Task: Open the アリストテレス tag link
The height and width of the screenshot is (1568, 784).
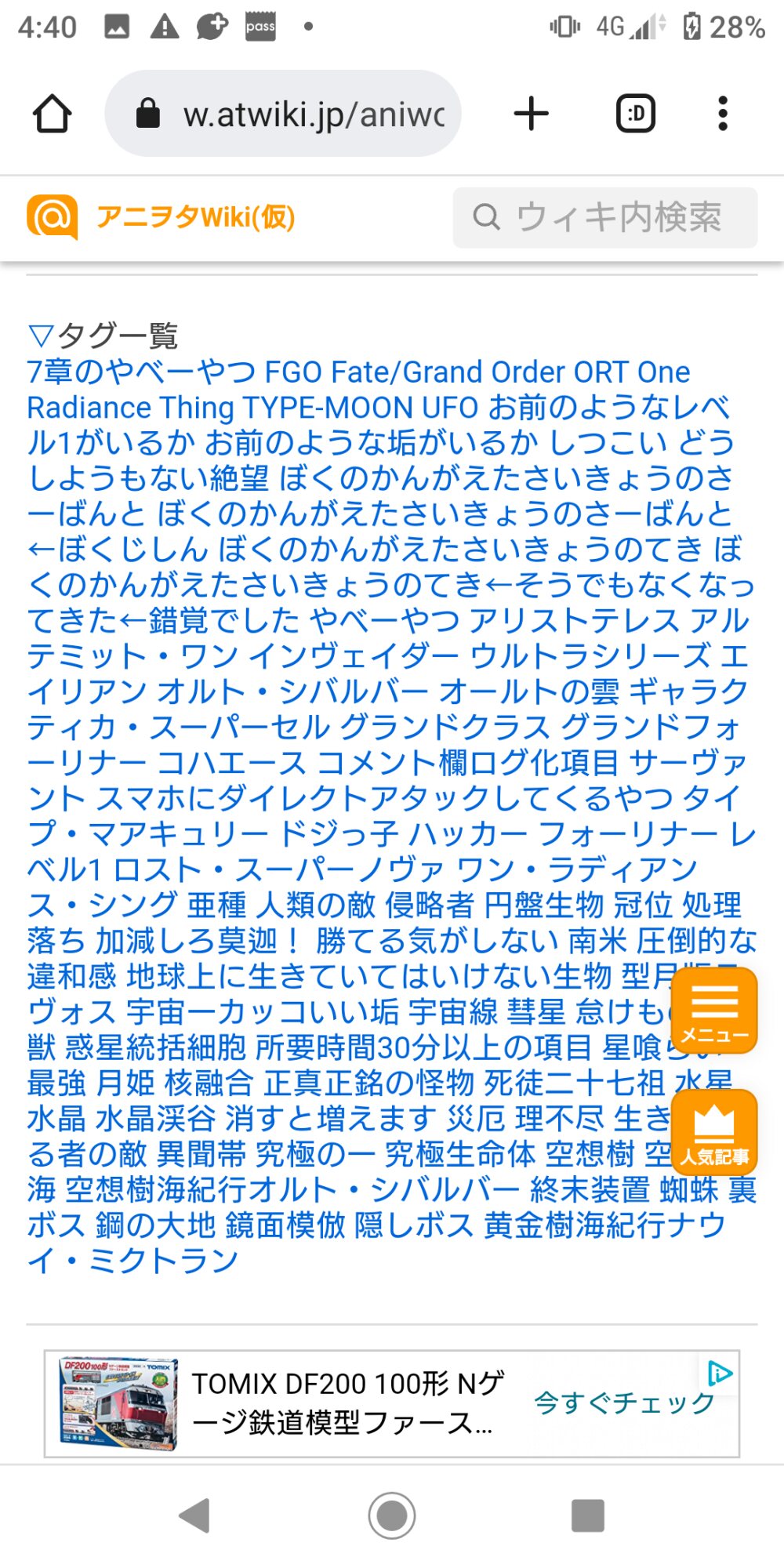Action: click(575, 621)
